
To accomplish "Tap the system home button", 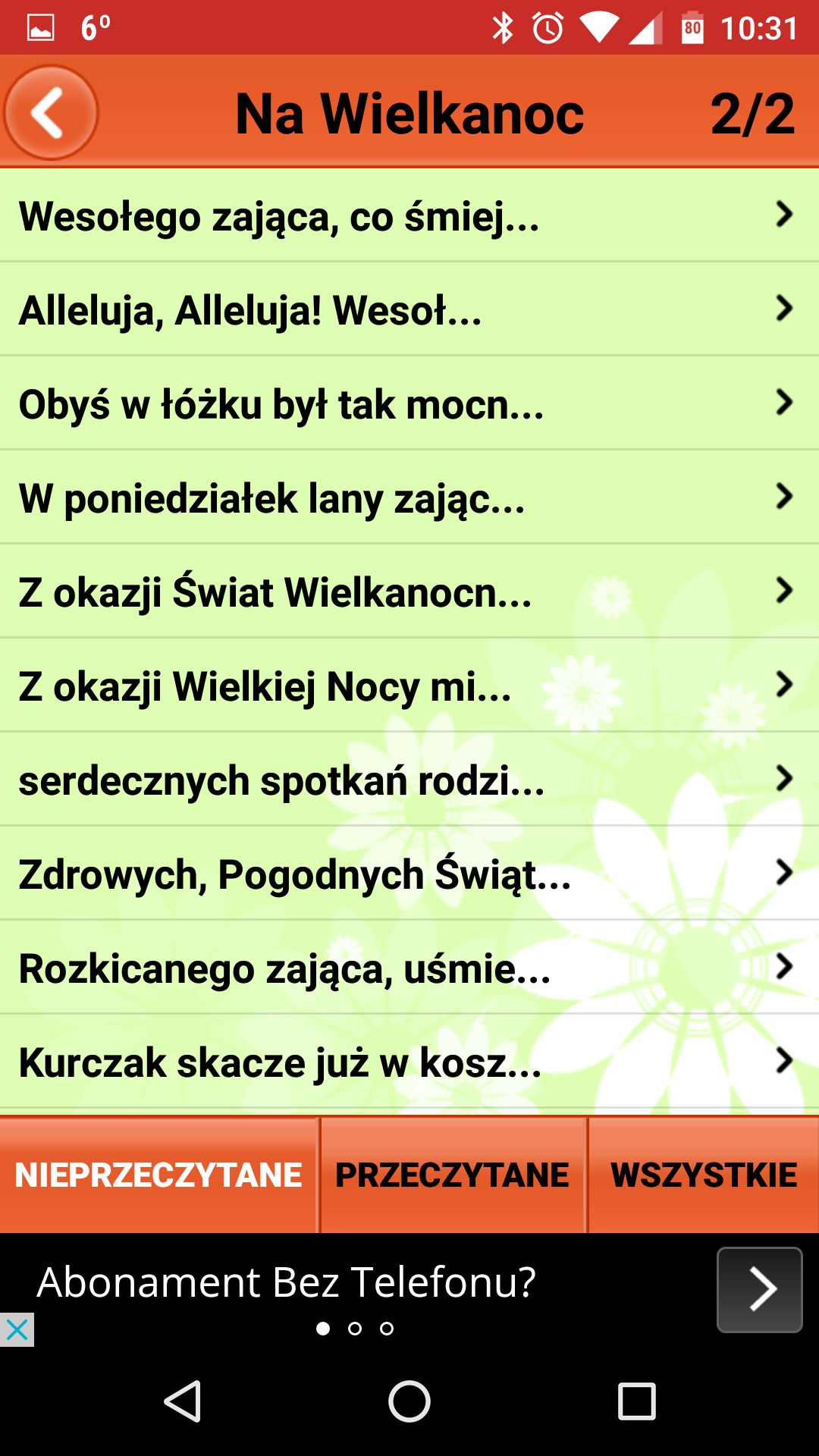I will click(x=409, y=1401).
